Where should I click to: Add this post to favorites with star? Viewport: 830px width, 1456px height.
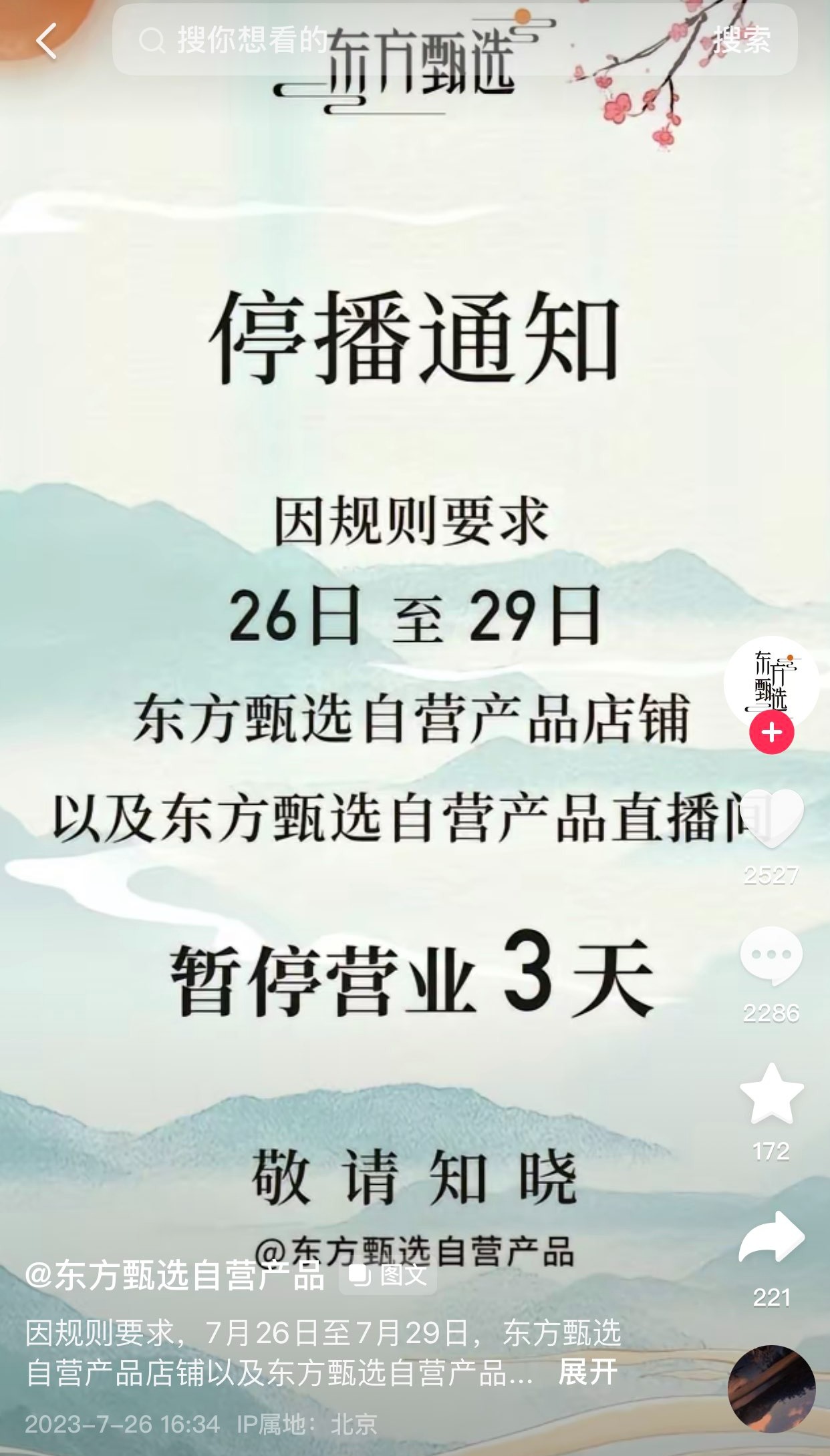[x=771, y=1095]
